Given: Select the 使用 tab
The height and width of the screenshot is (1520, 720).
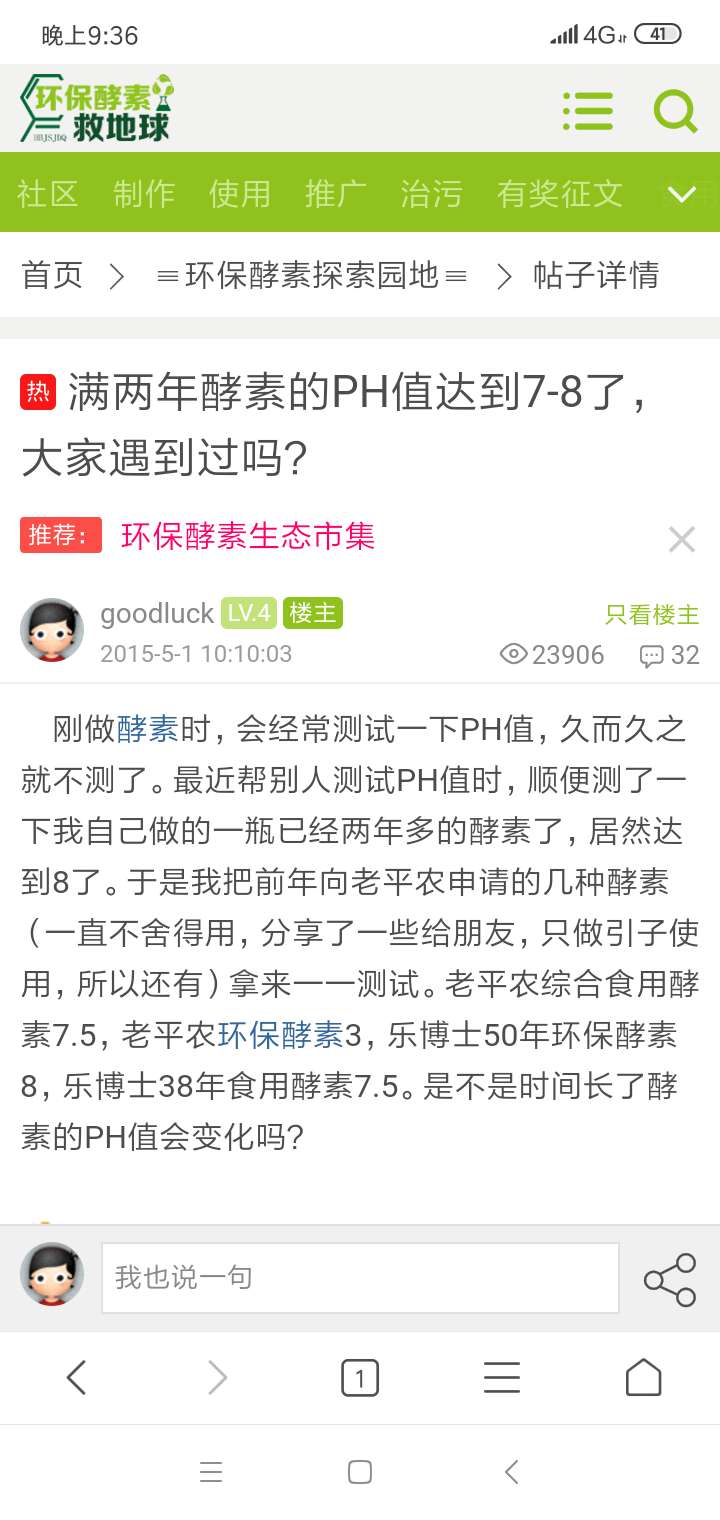Looking at the screenshot, I should click(240, 193).
